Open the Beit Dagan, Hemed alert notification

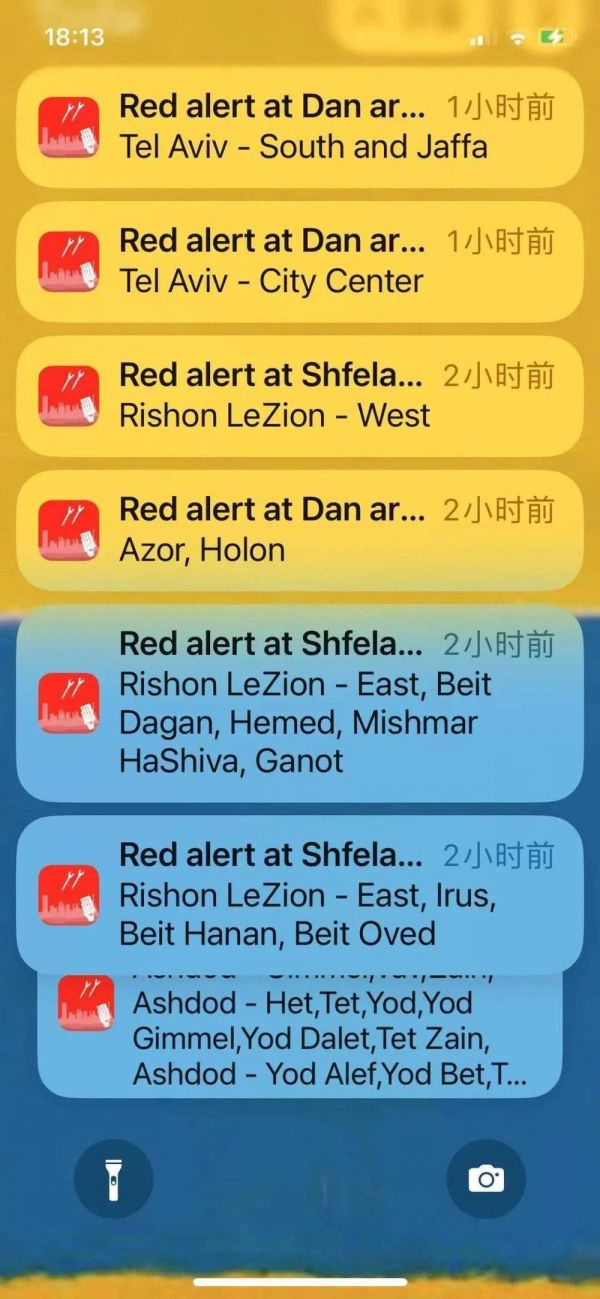coord(300,704)
